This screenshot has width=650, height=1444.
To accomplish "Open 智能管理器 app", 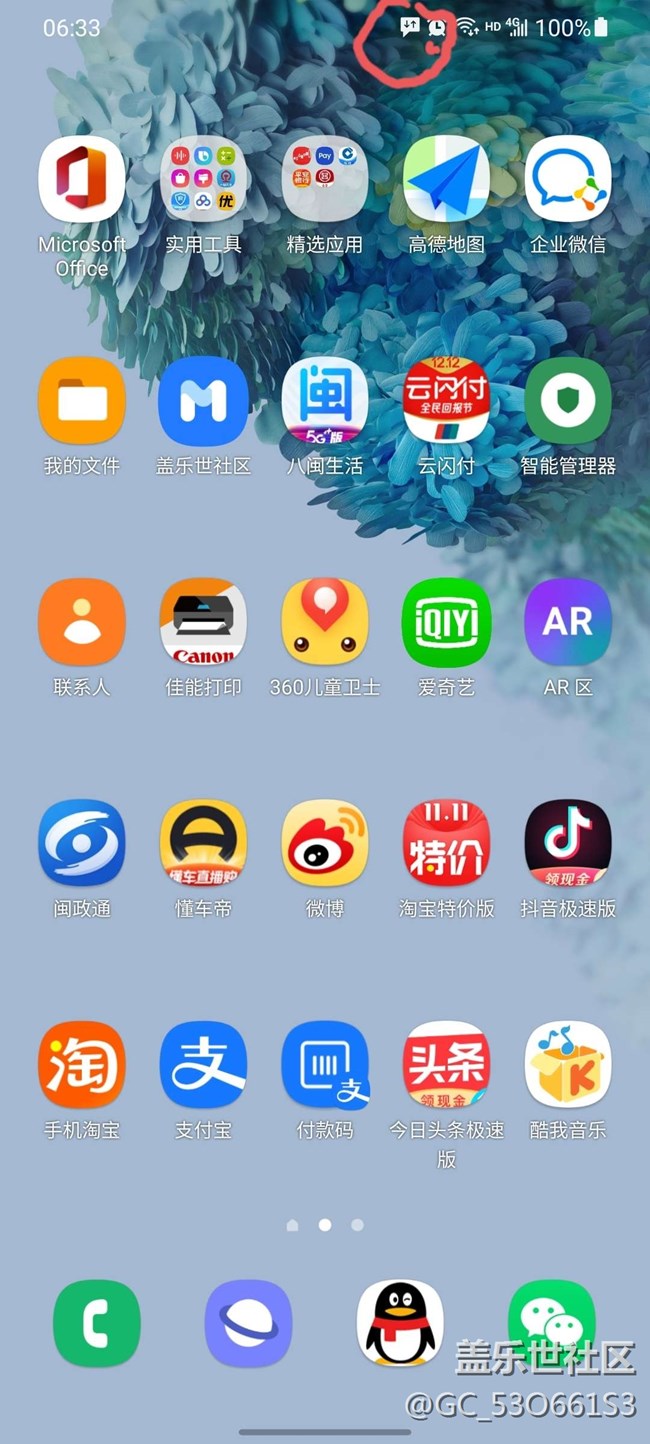I will click(x=567, y=401).
